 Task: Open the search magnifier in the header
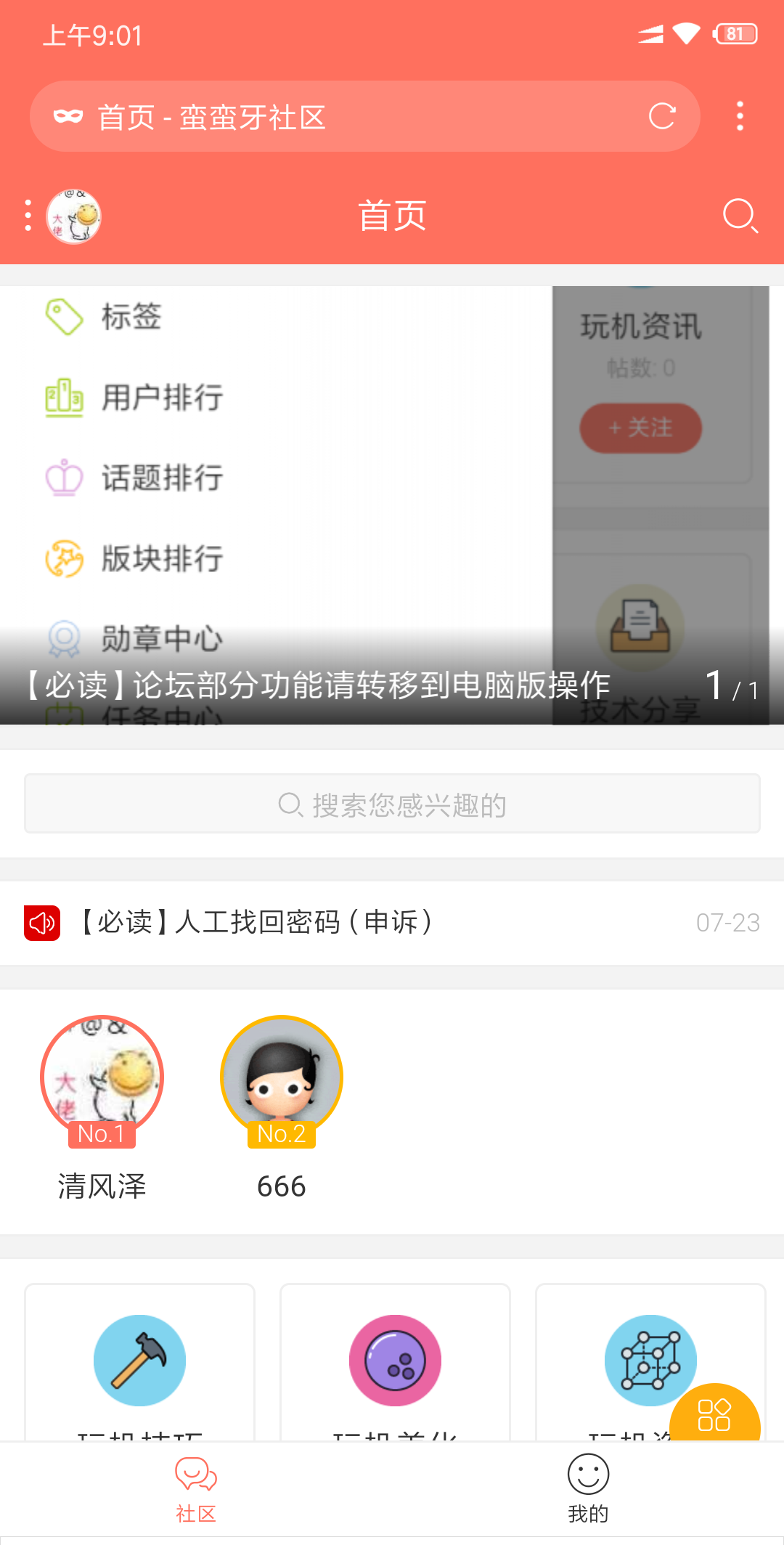coord(740,216)
